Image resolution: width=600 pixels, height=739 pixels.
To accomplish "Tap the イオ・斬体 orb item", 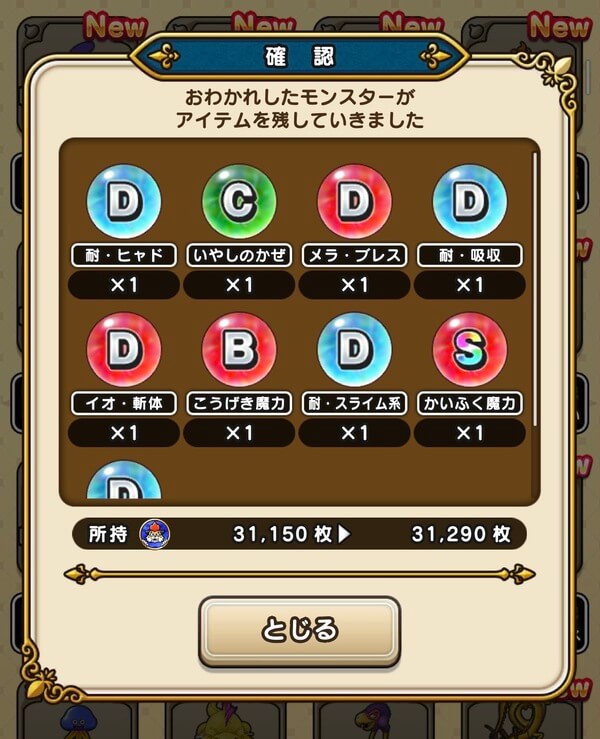I will (x=124, y=350).
